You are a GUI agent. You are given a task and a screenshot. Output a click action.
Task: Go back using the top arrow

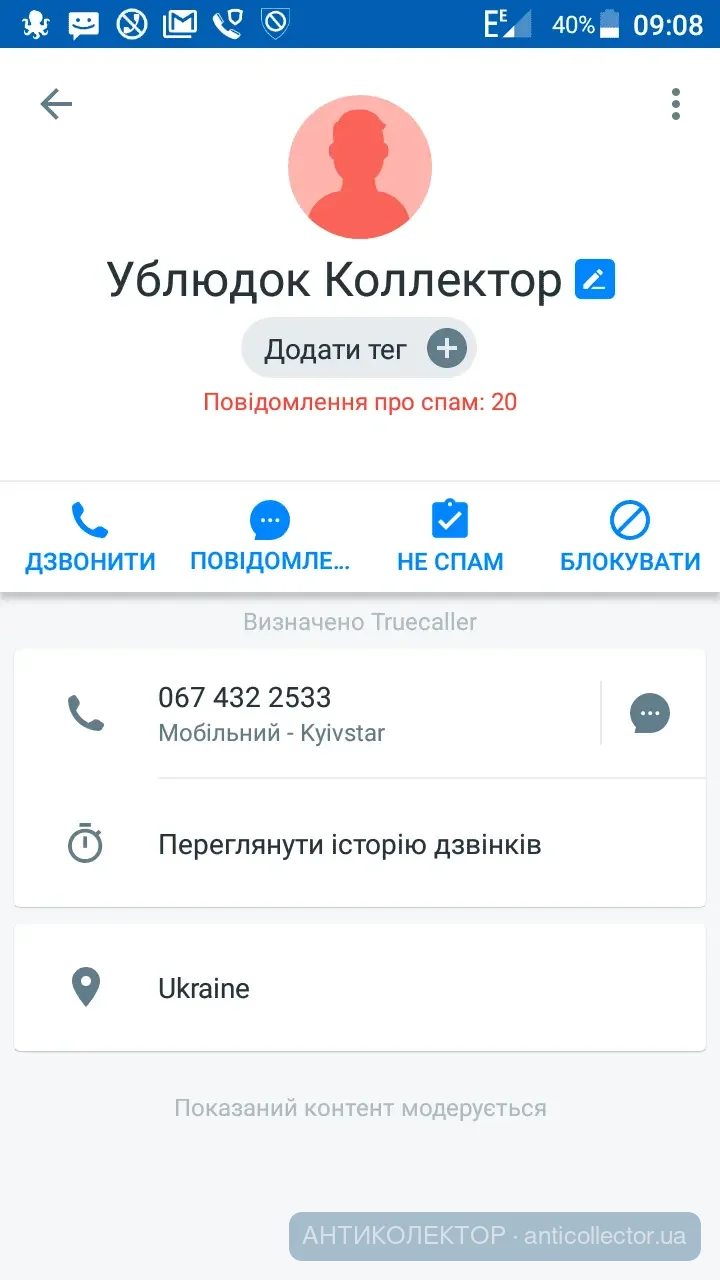click(56, 104)
